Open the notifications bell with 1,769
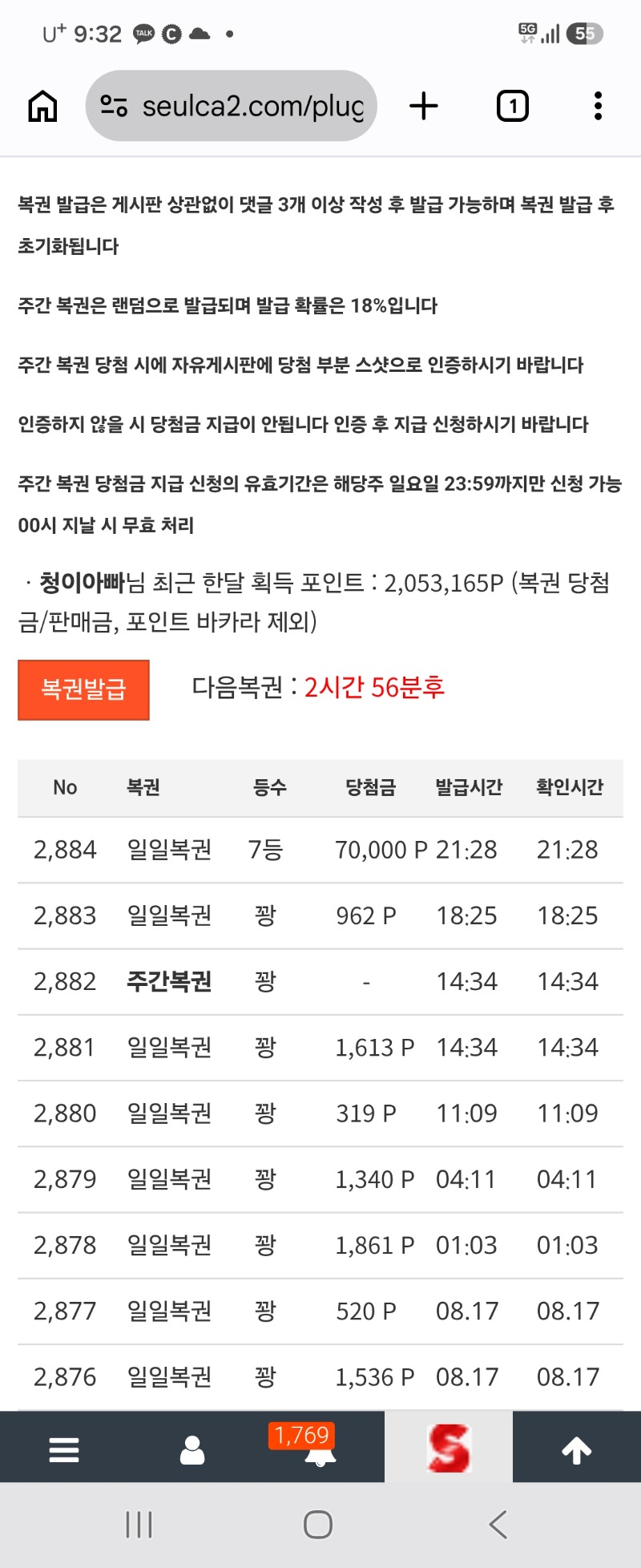The width and height of the screenshot is (641, 1568). 320,1449
